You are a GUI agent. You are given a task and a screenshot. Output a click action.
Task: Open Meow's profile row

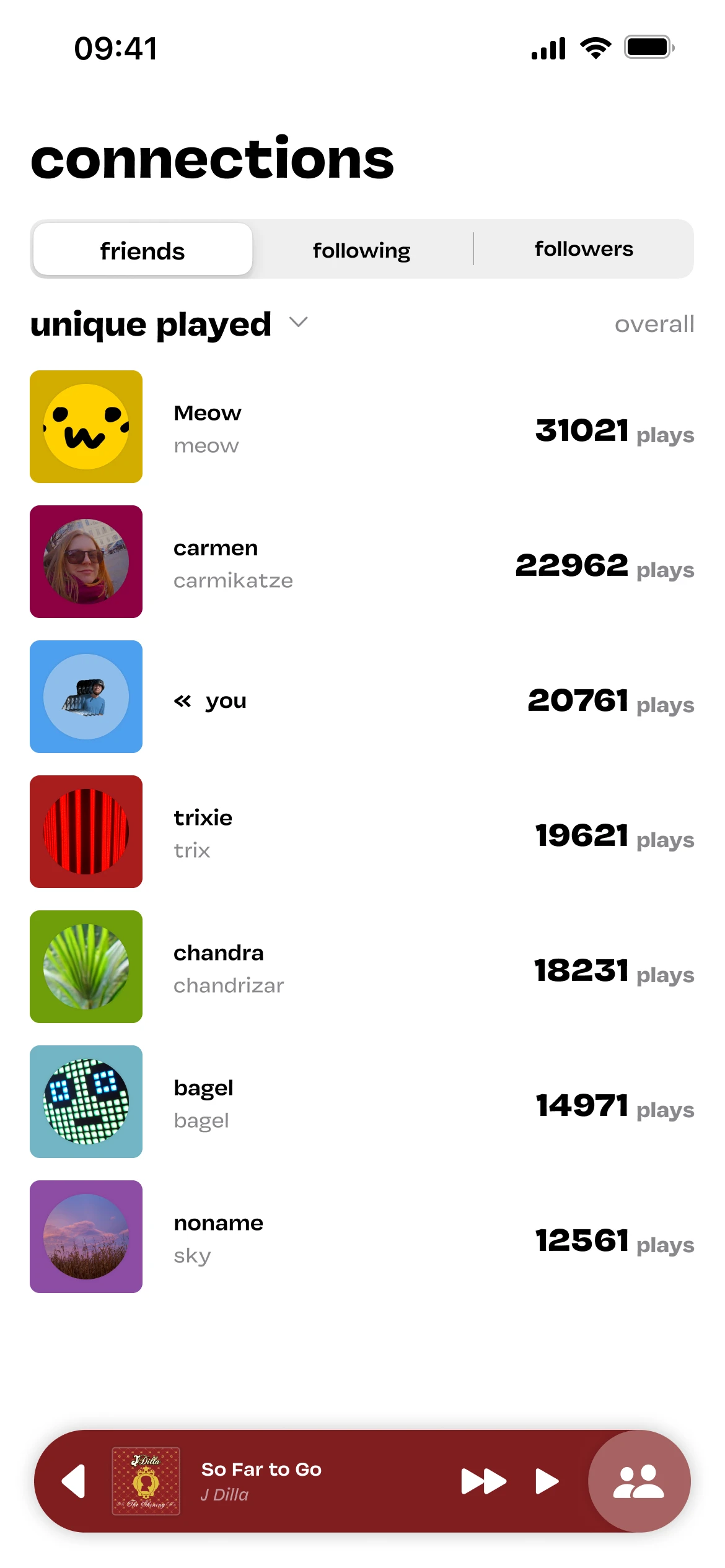(x=362, y=427)
